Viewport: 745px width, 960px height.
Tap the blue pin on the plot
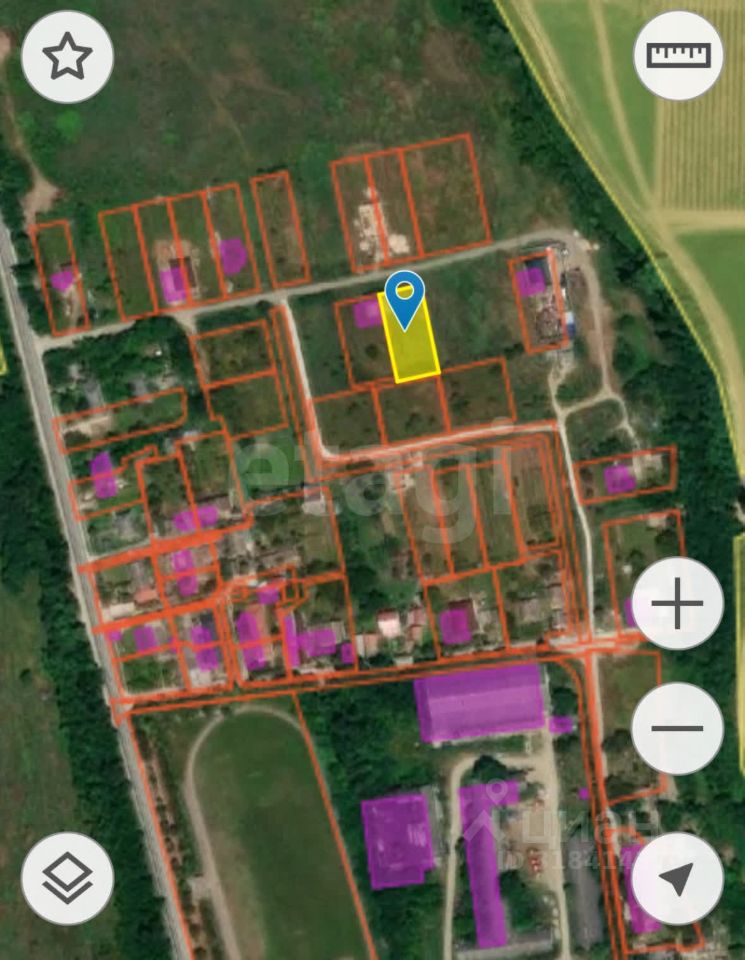pos(404,297)
